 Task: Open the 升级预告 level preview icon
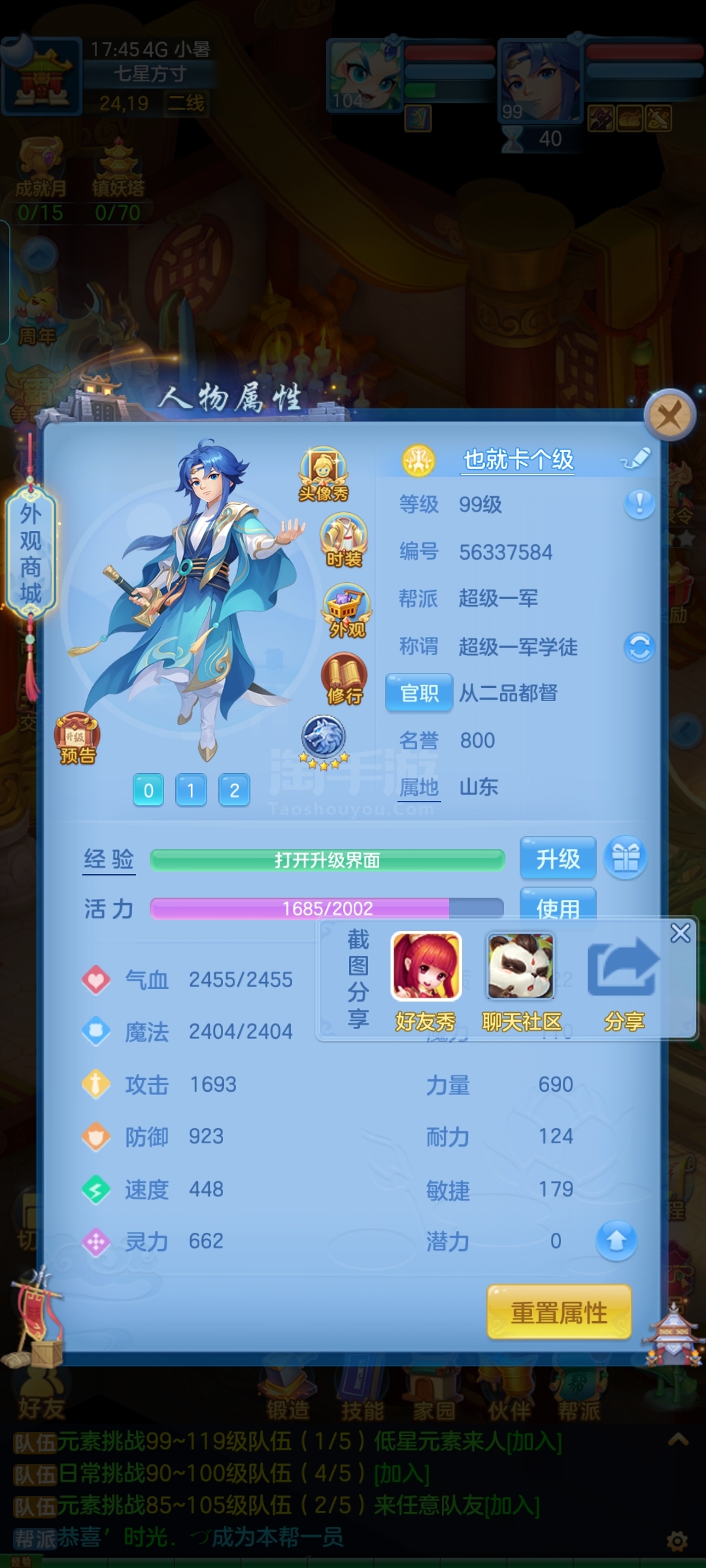click(77, 739)
